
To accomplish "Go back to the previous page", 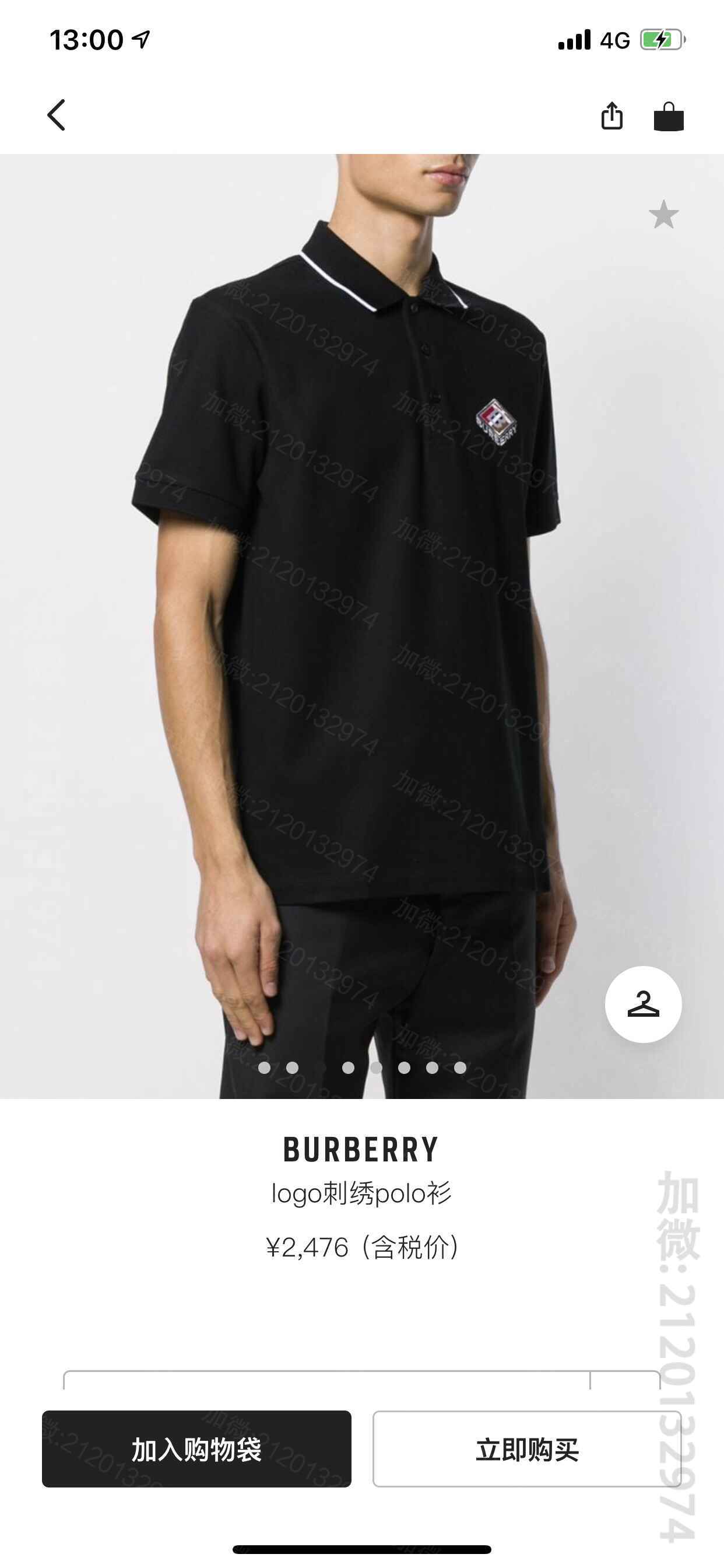I will click(57, 115).
